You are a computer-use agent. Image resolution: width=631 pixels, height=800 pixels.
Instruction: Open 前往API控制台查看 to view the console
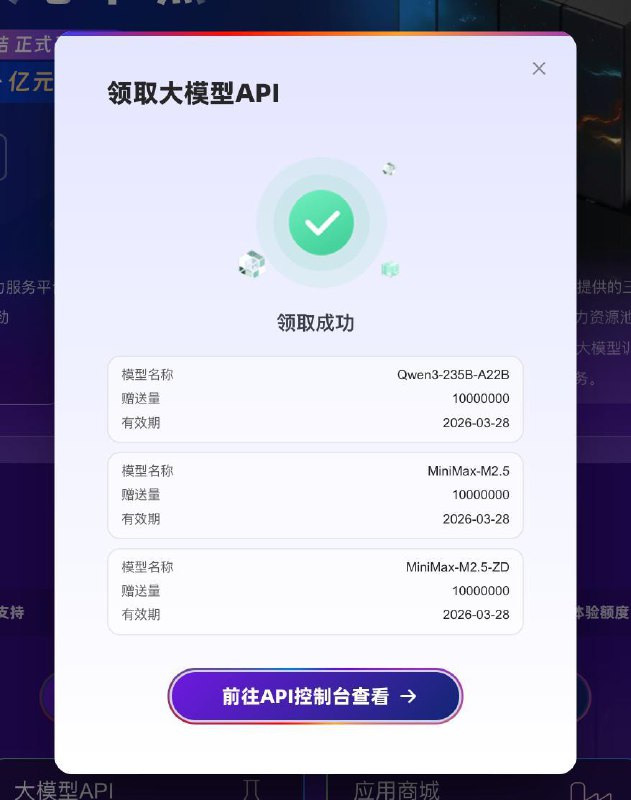click(x=315, y=696)
